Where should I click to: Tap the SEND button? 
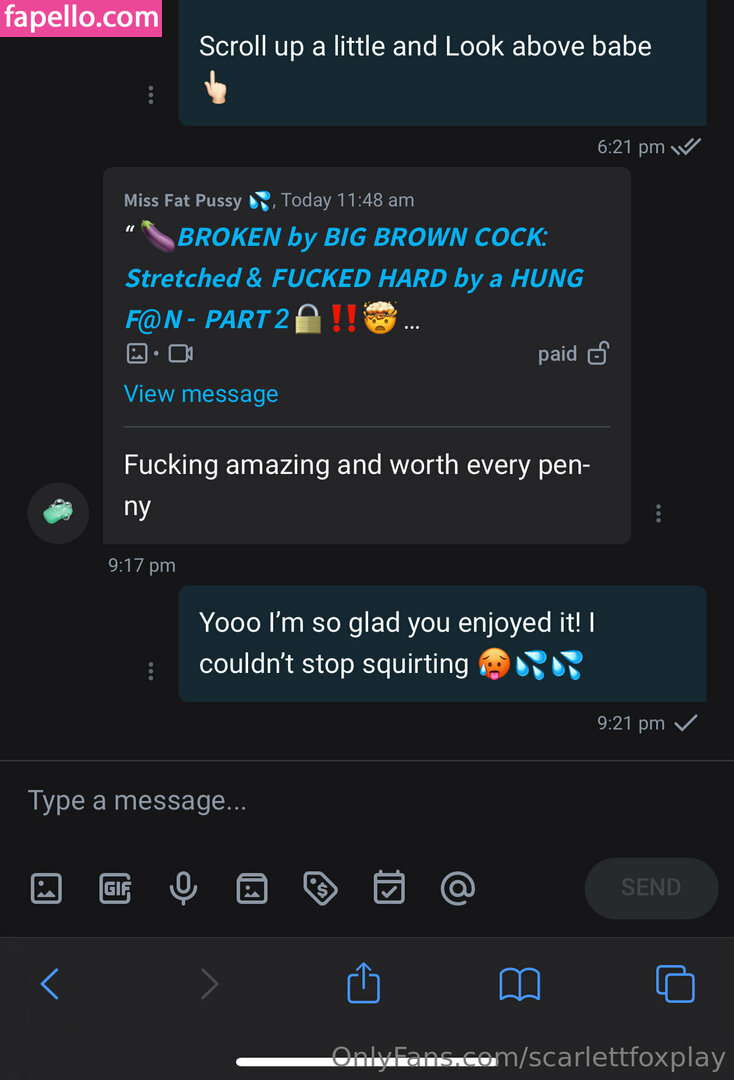click(x=651, y=888)
